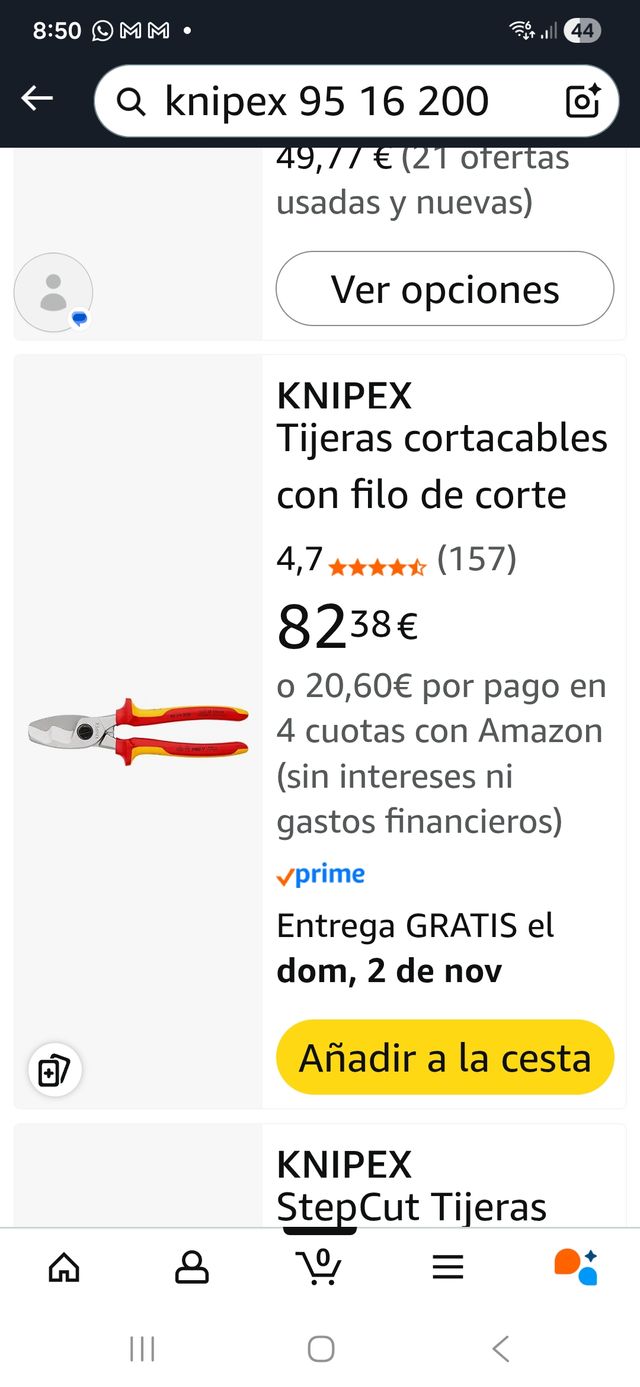Go back using the top arrow

click(37, 98)
